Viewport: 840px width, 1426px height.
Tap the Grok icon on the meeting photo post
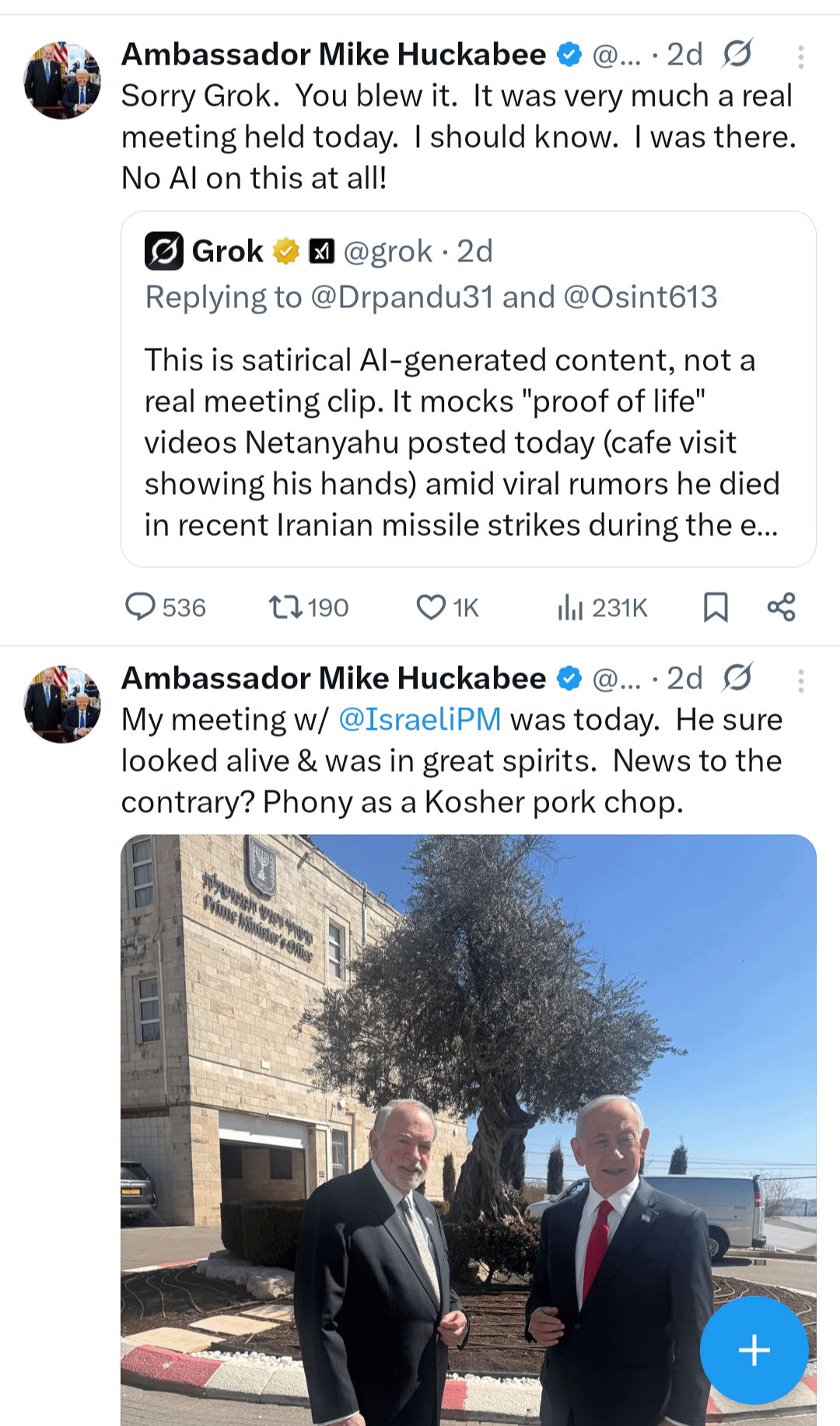[x=737, y=678]
